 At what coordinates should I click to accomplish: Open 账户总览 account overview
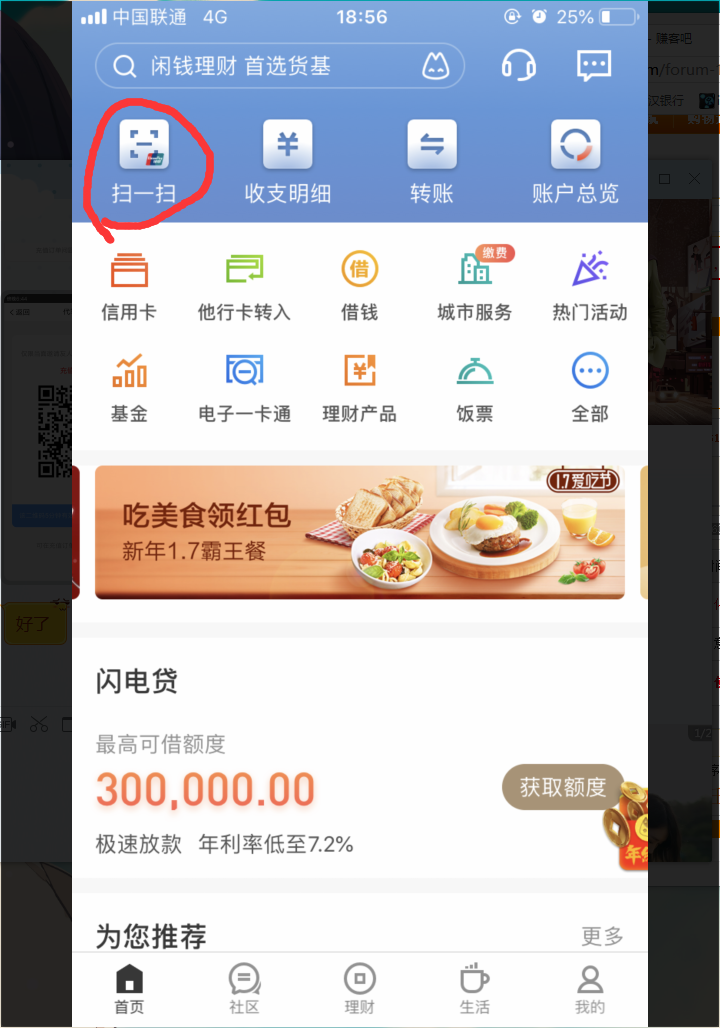pyautogui.click(x=575, y=160)
